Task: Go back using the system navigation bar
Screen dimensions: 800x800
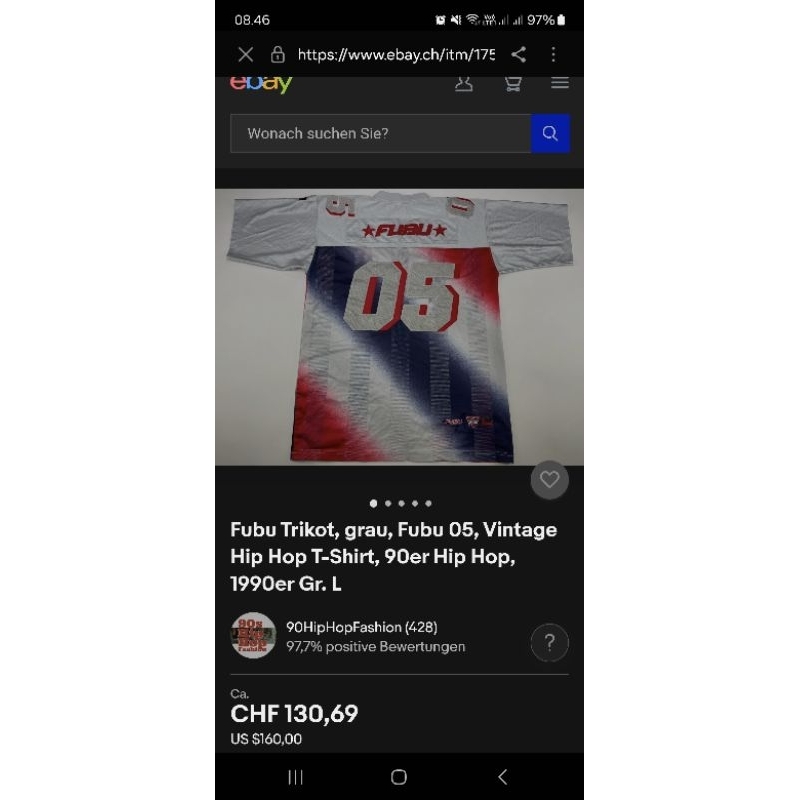Action: (x=502, y=777)
